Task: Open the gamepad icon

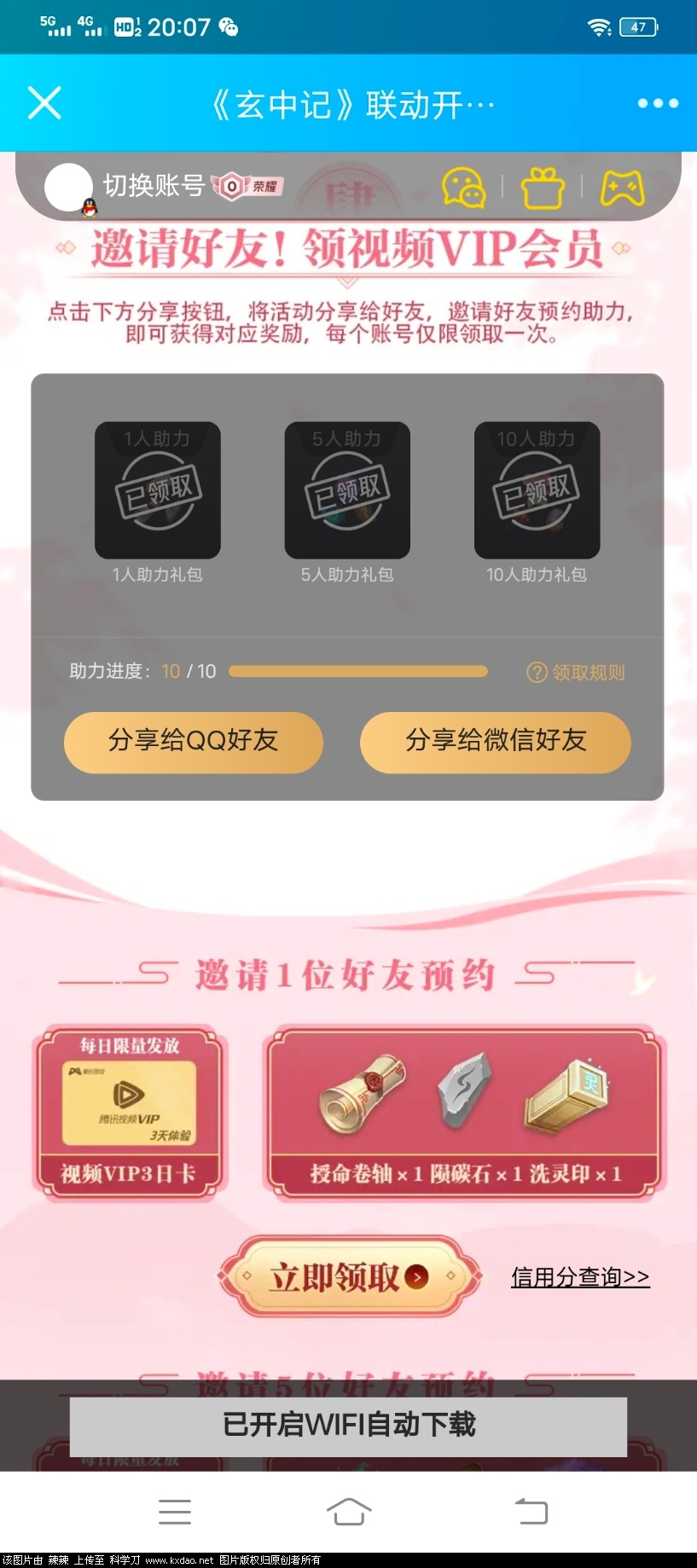Action: point(622,187)
